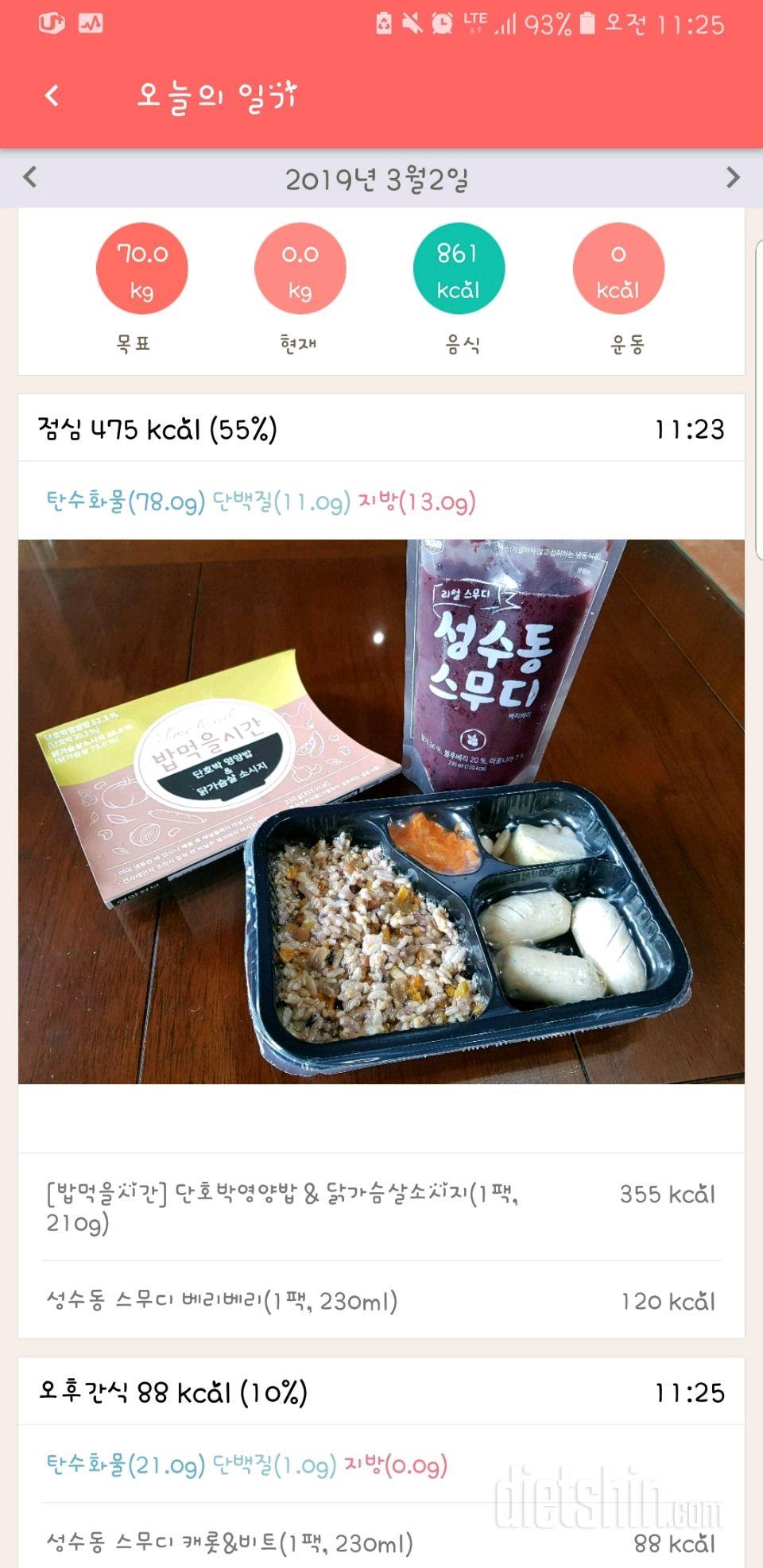
Task: View the lunch meal photo
Action: point(380,811)
